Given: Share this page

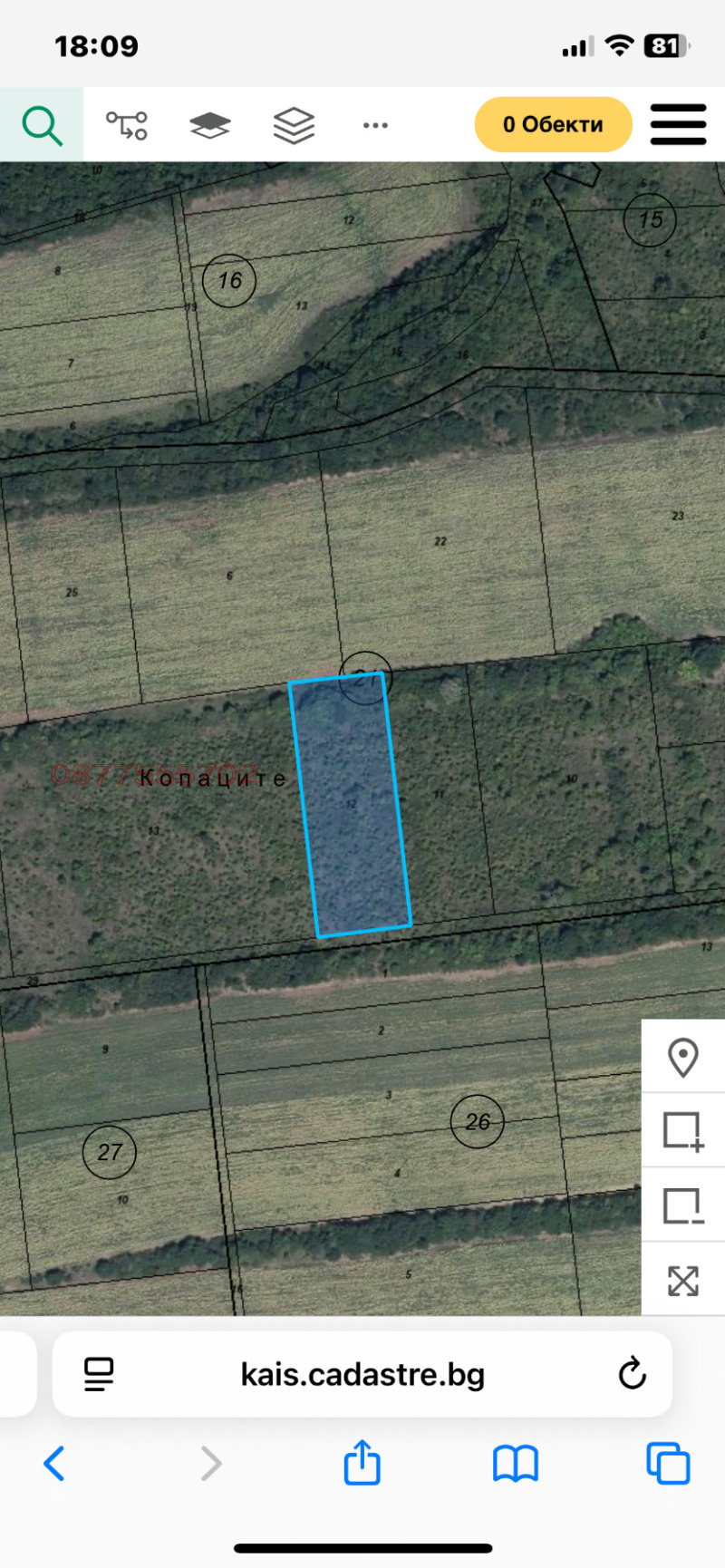Looking at the screenshot, I should click(362, 1463).
